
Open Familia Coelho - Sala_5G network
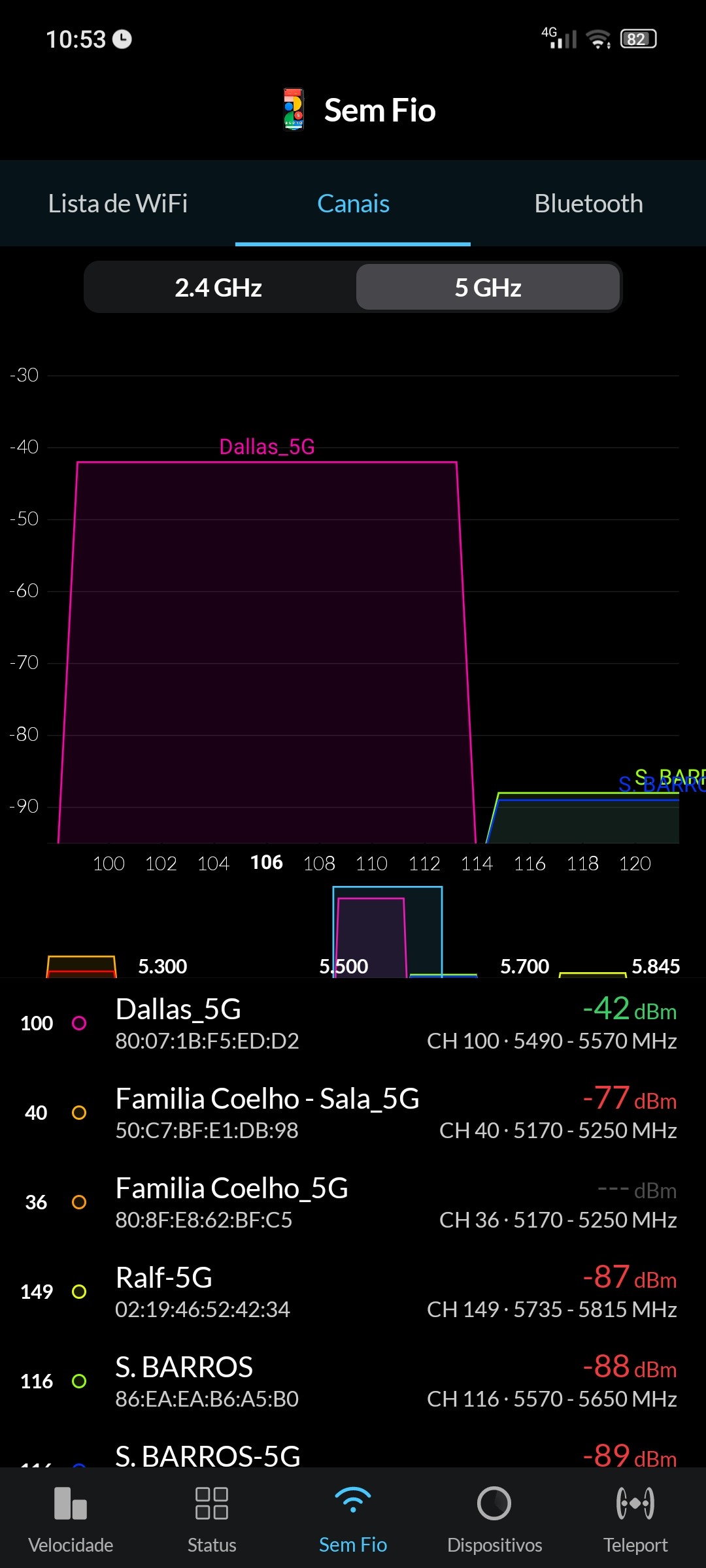coord(353,1113)
